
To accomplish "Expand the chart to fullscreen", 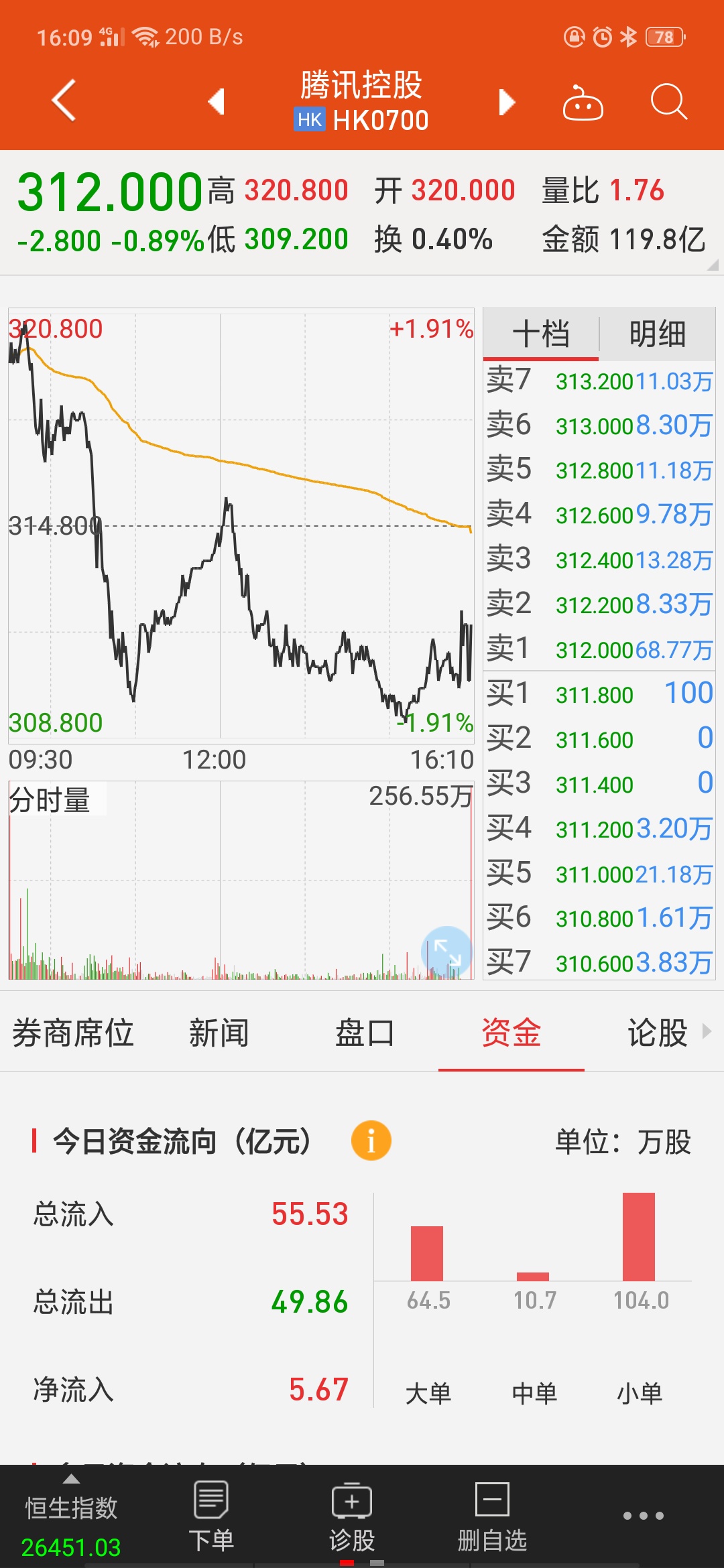I will click(x=446, y=952).
